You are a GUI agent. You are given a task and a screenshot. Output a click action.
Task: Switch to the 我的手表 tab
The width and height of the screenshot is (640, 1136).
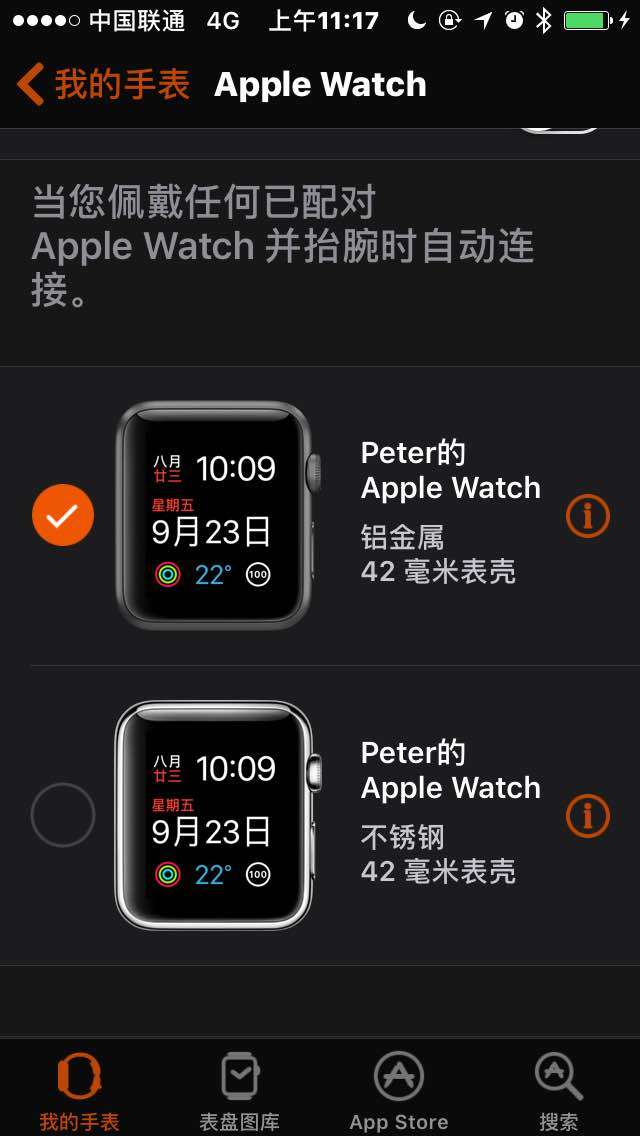click(x=79, y=1090)
